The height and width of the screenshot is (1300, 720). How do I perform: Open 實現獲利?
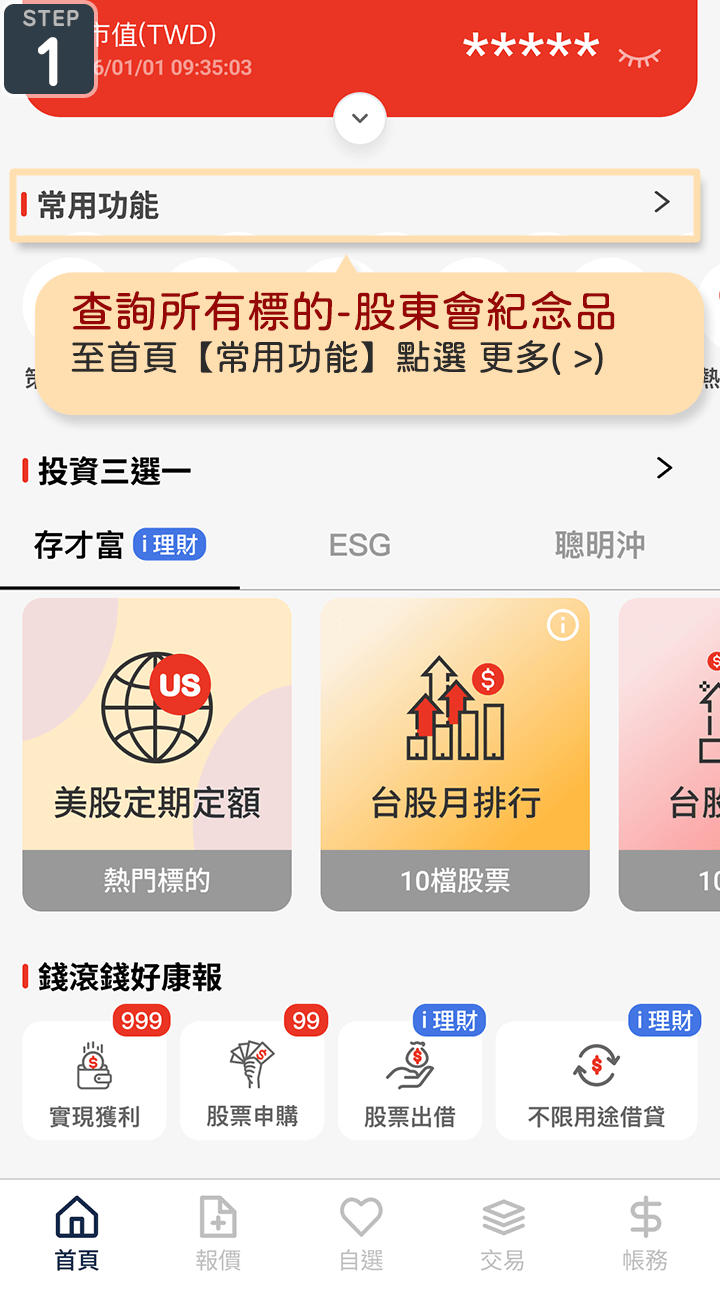click(95, 1082)
